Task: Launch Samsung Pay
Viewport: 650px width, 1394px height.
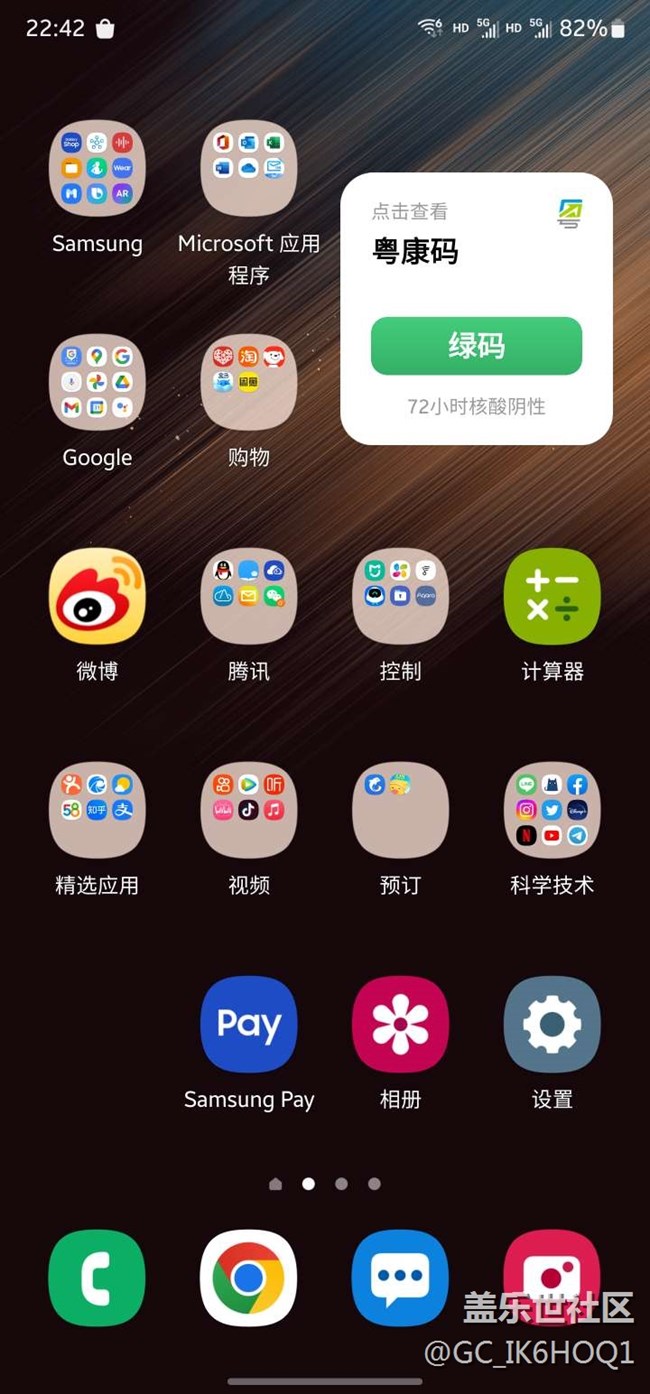Action: pos(249,1024)
